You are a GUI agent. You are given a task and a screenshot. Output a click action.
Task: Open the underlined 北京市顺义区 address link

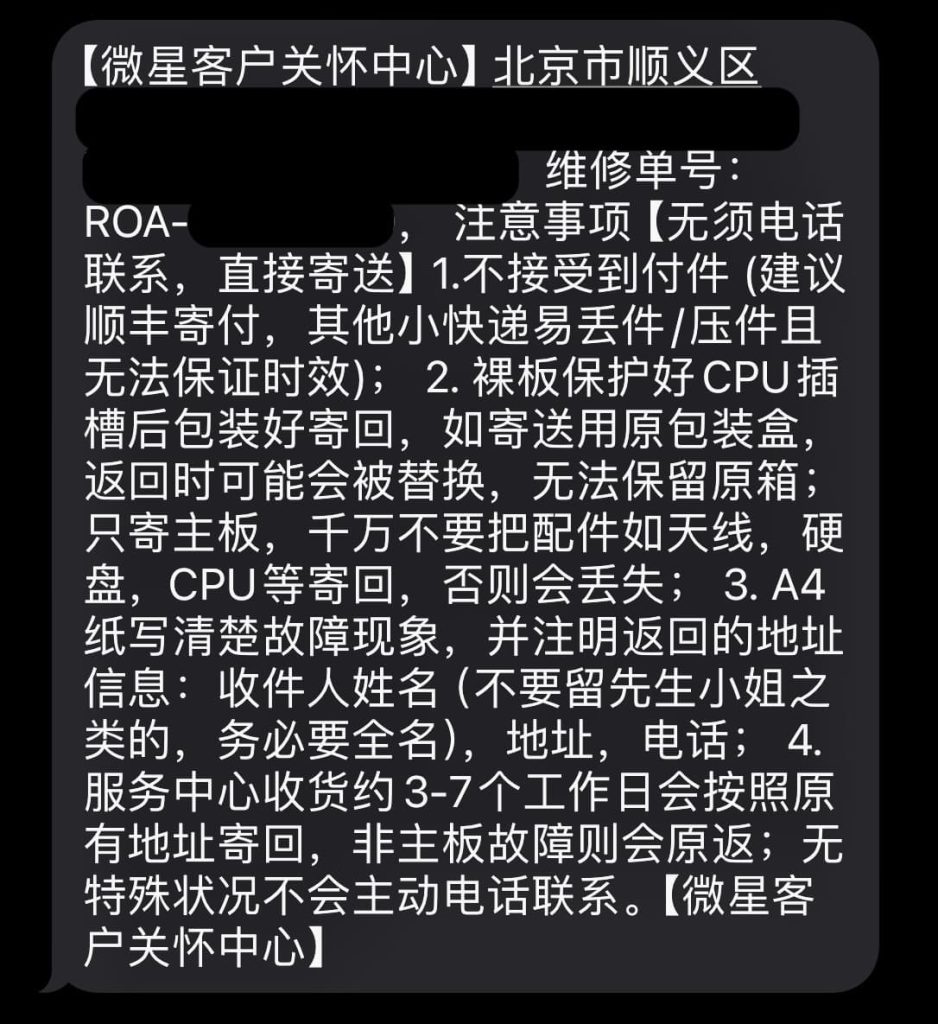(626, 68)
